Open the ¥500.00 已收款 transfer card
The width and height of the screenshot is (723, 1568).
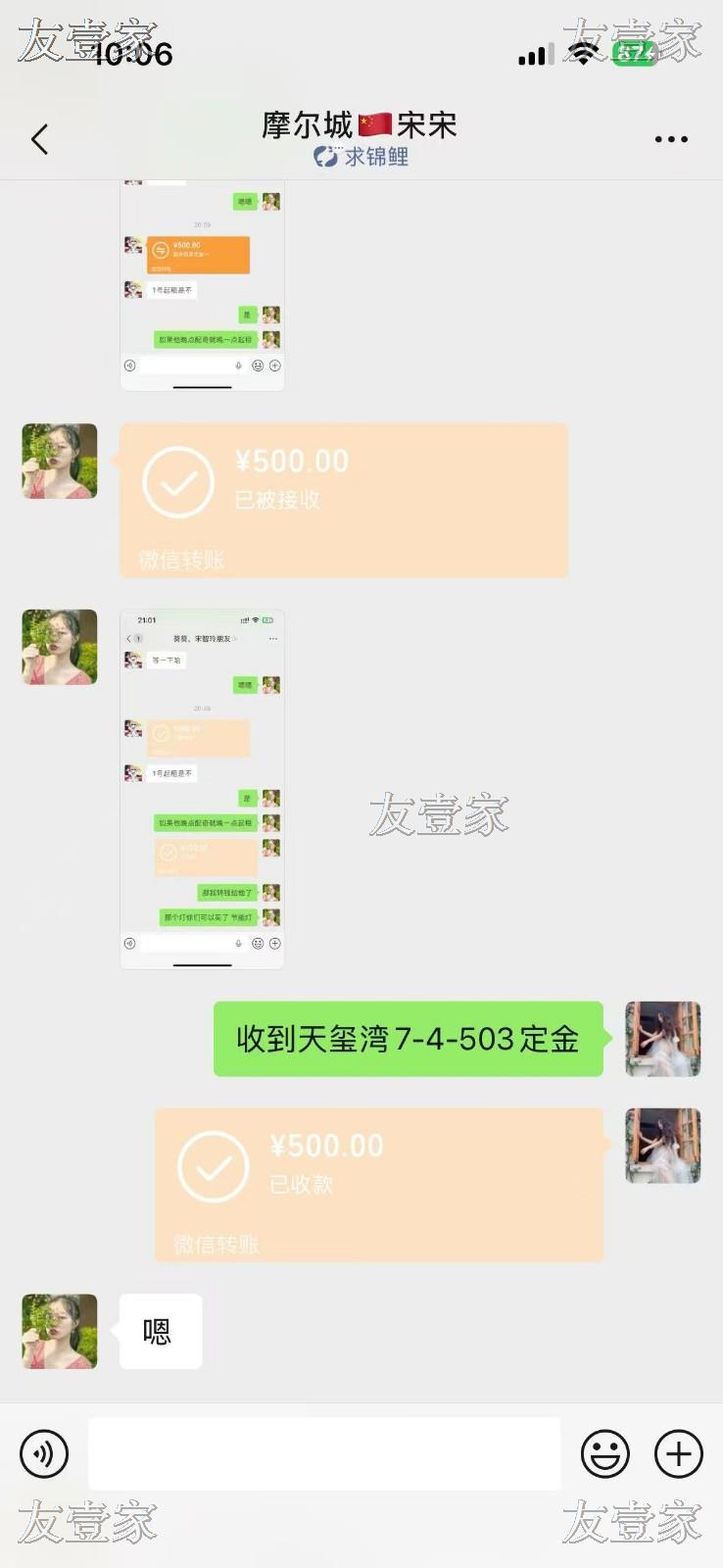pos(378,1184)
